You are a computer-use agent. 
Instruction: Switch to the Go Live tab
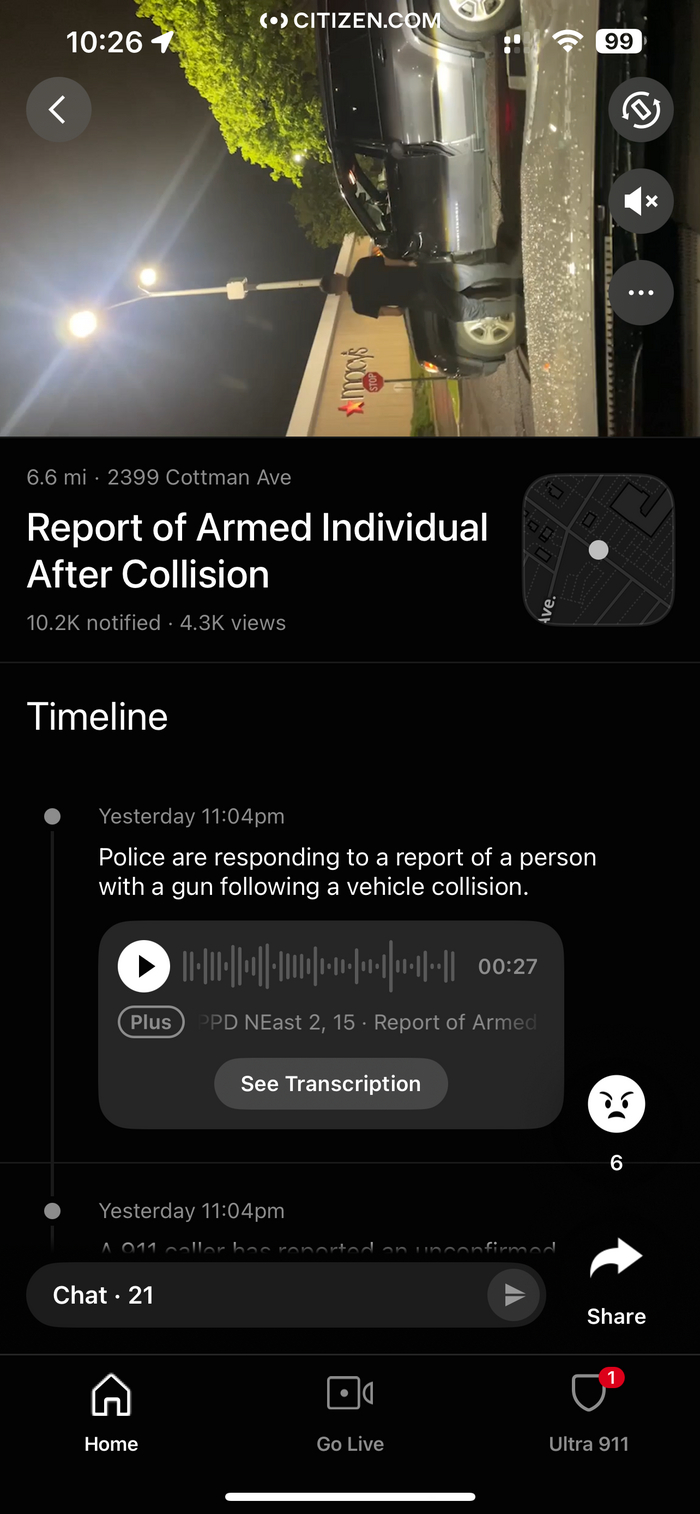pos(350,1412)
